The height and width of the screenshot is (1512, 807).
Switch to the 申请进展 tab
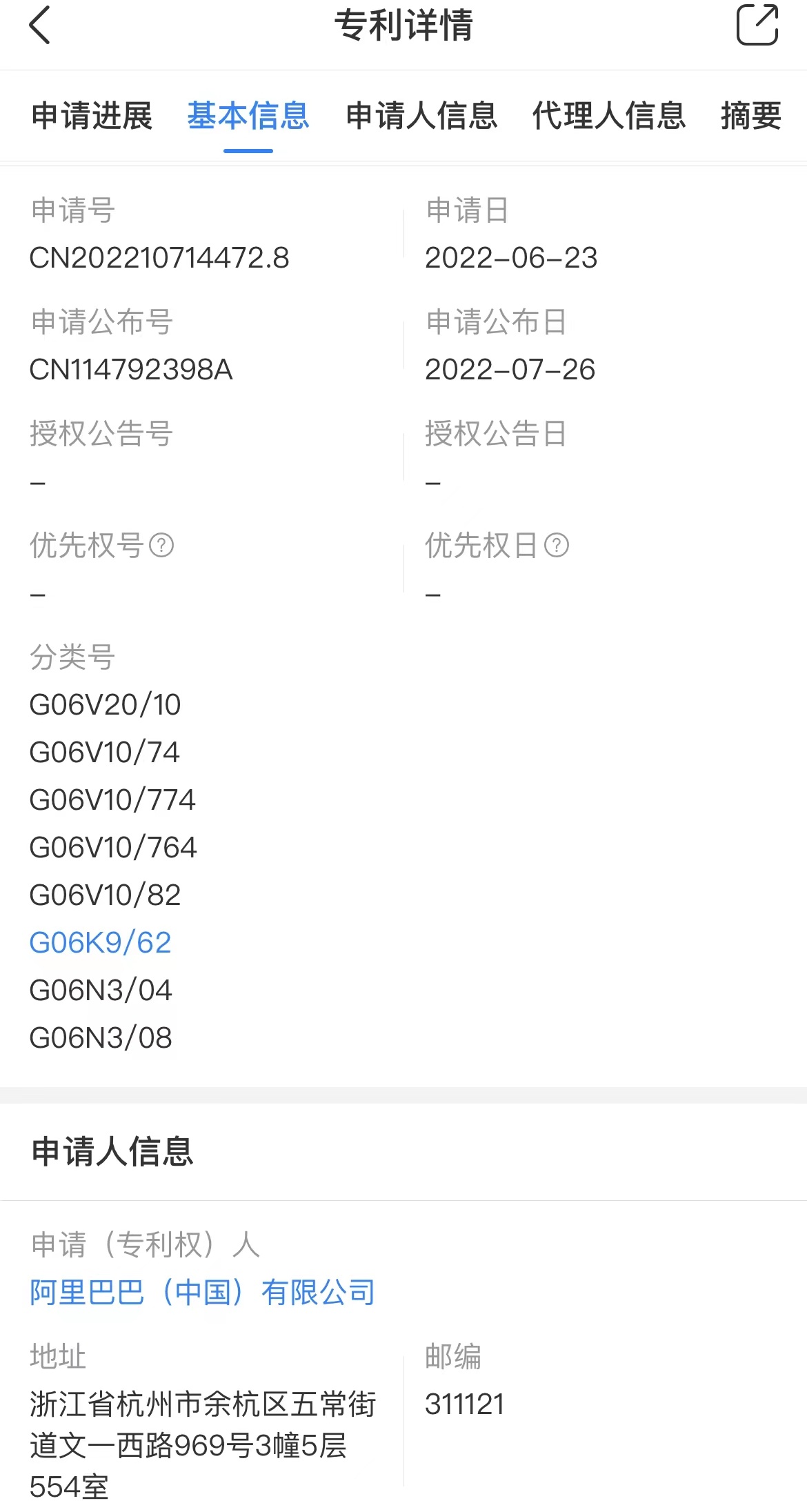pyautogui.click(x=92, y=115)
